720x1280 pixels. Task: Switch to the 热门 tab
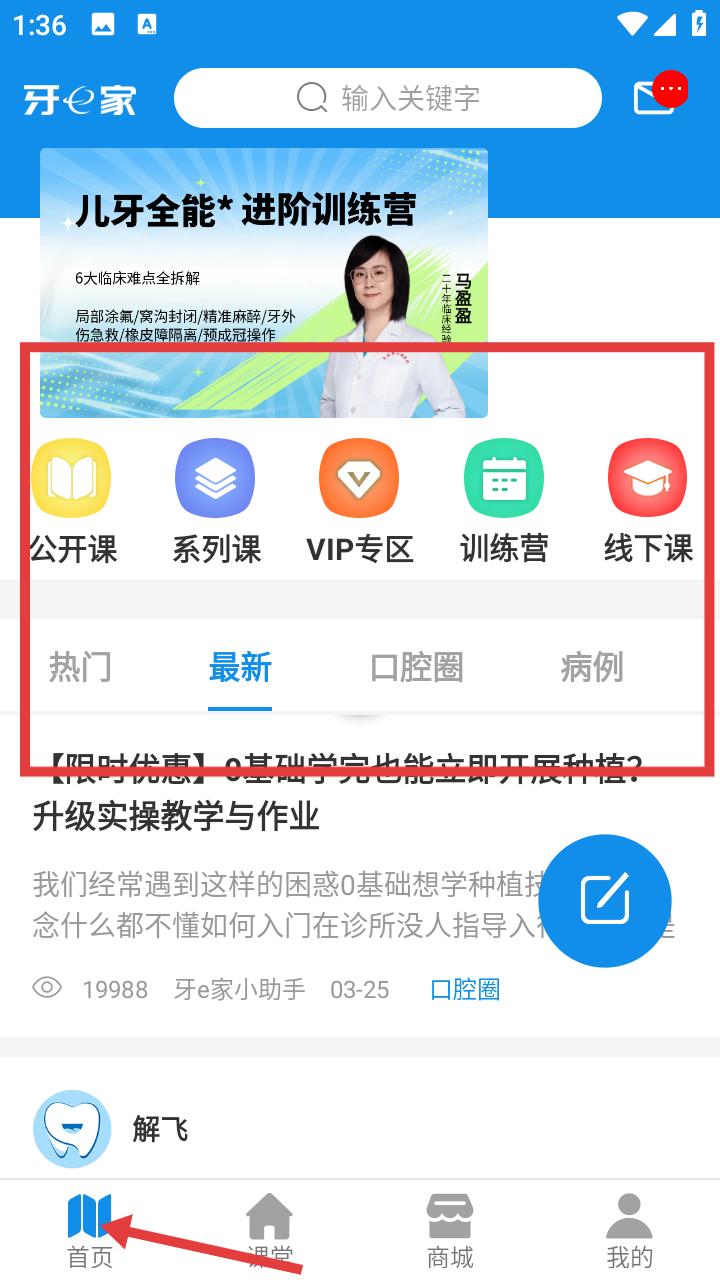tap(80, 667)
